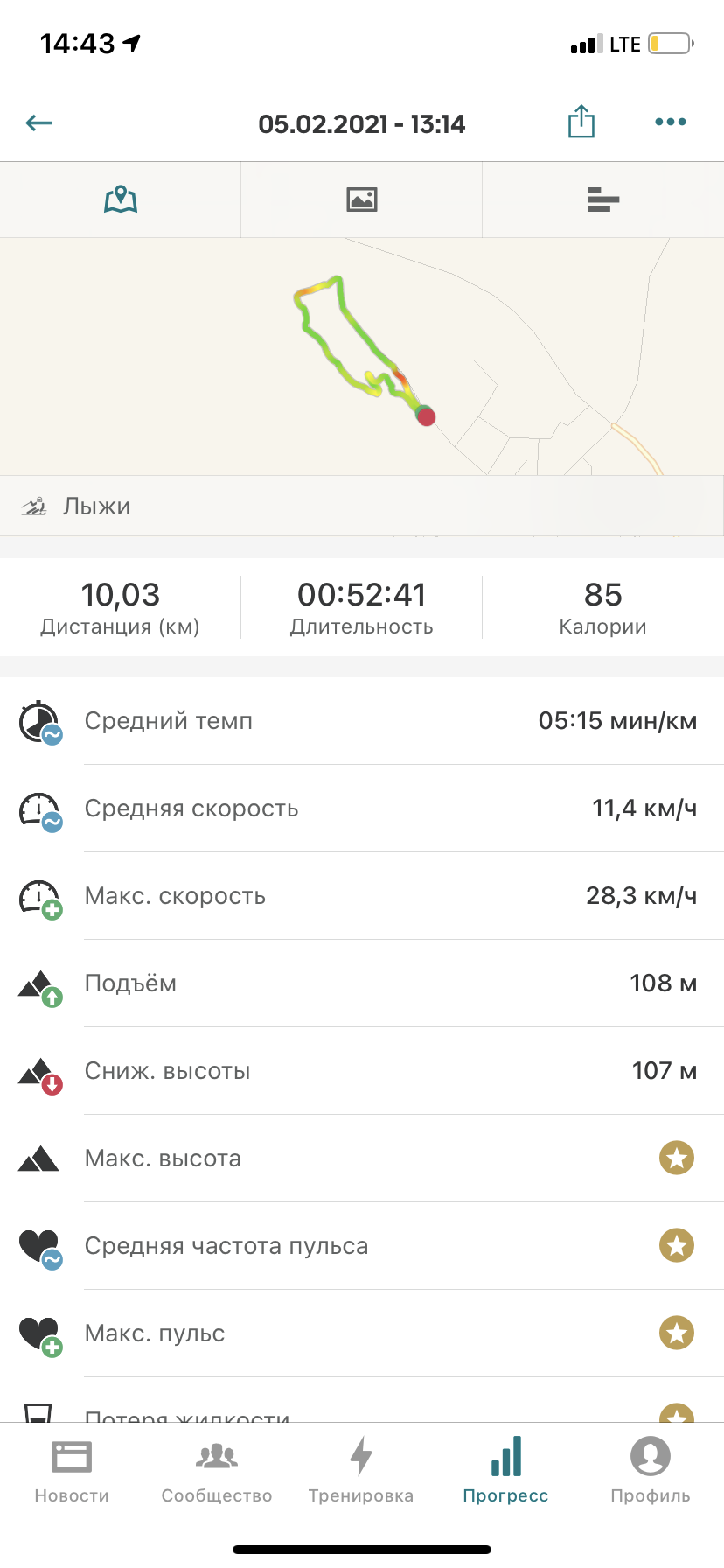
Task: Unlock premium star for Макс. высота
Action: point(676,1158)
